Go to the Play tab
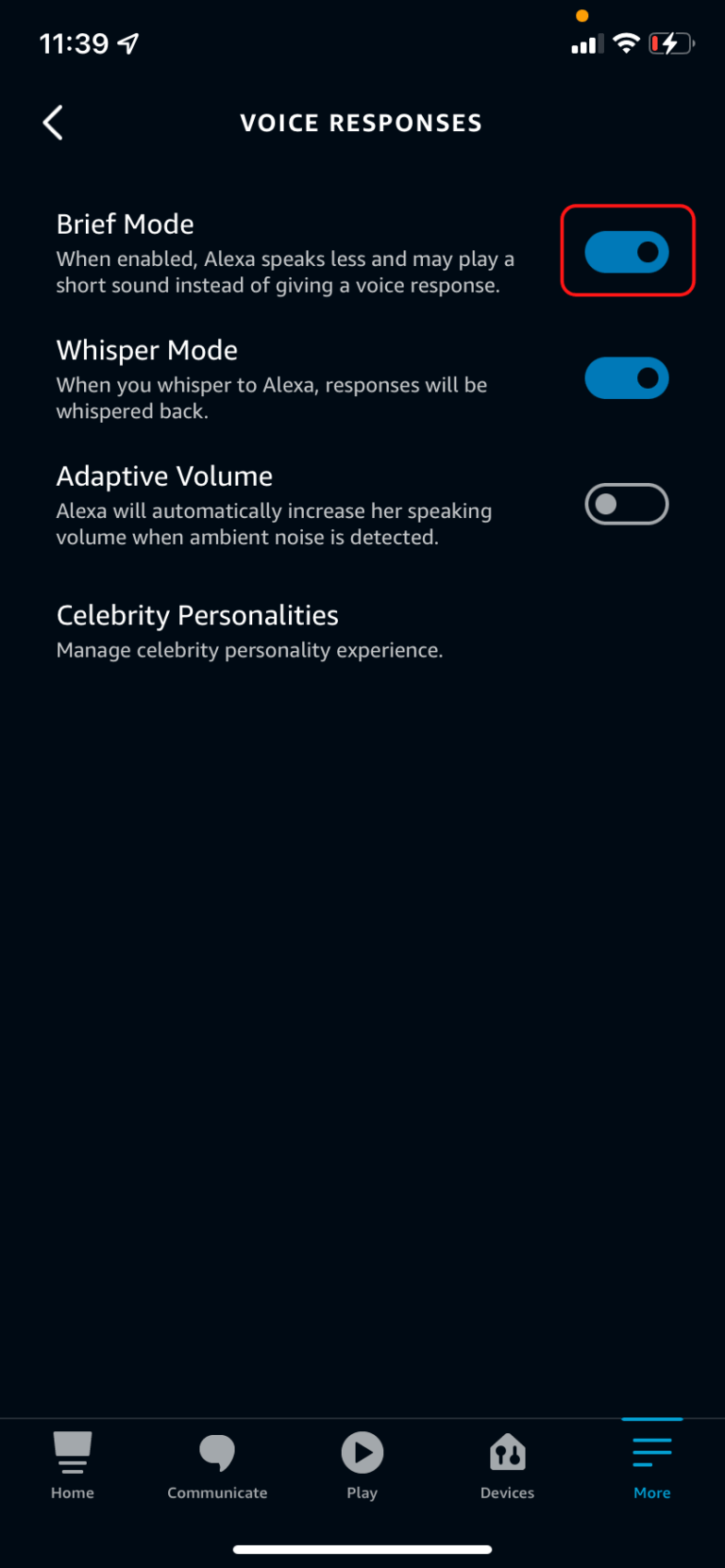This screenshot has width=725, height=1568. point(362,1465)
